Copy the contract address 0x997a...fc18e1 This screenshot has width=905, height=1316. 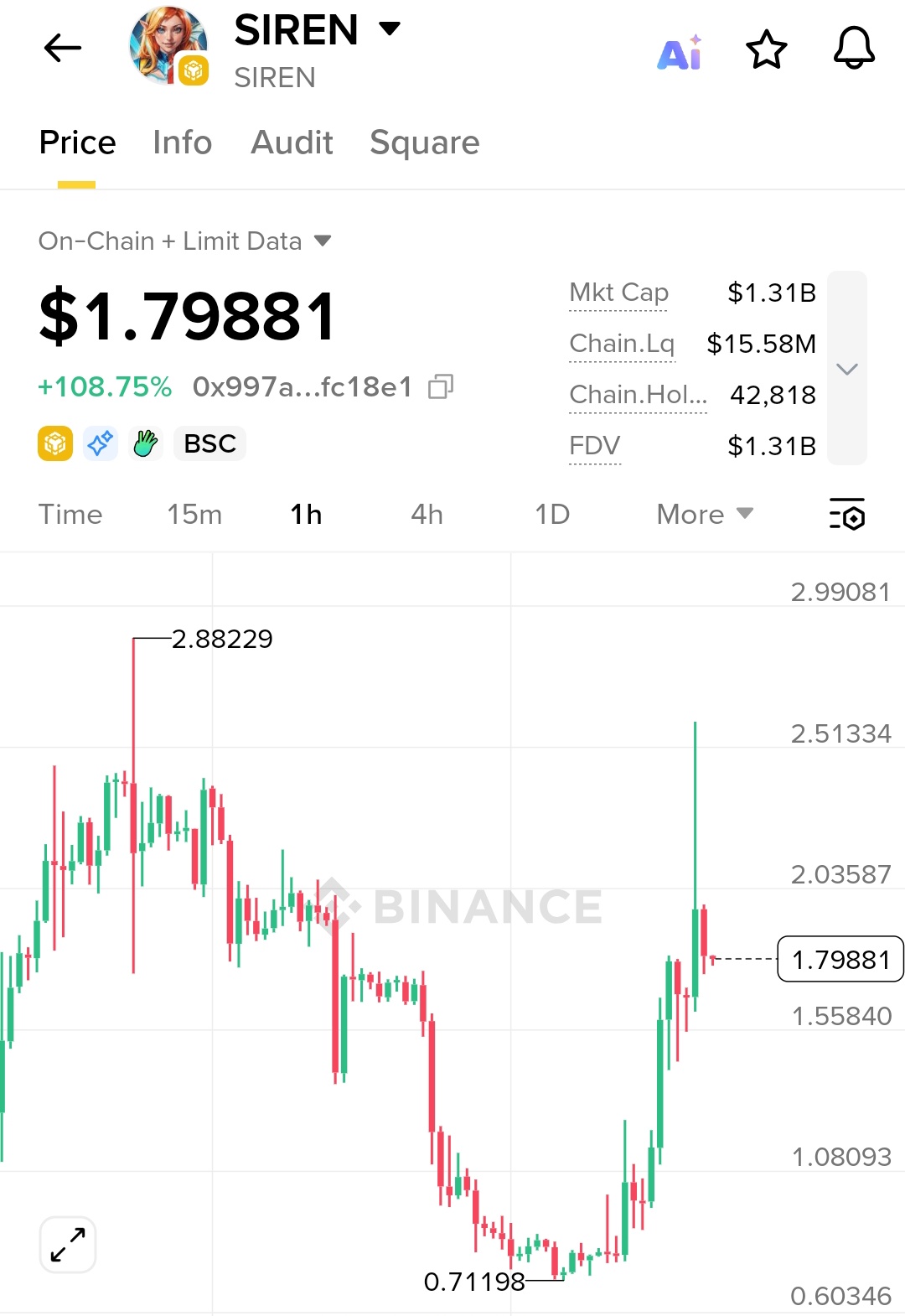pyautogui.click(x=441, y=386)
